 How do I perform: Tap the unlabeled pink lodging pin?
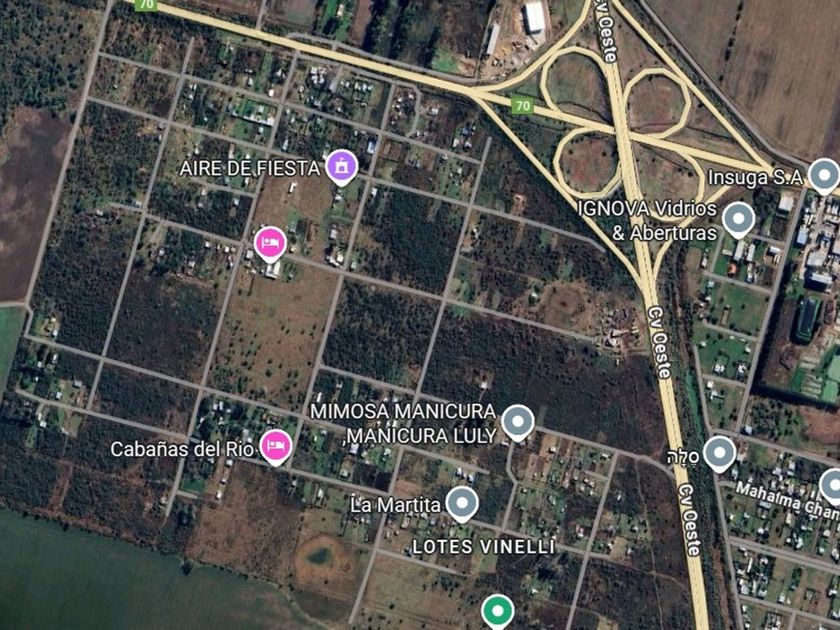tap(271, 244)
